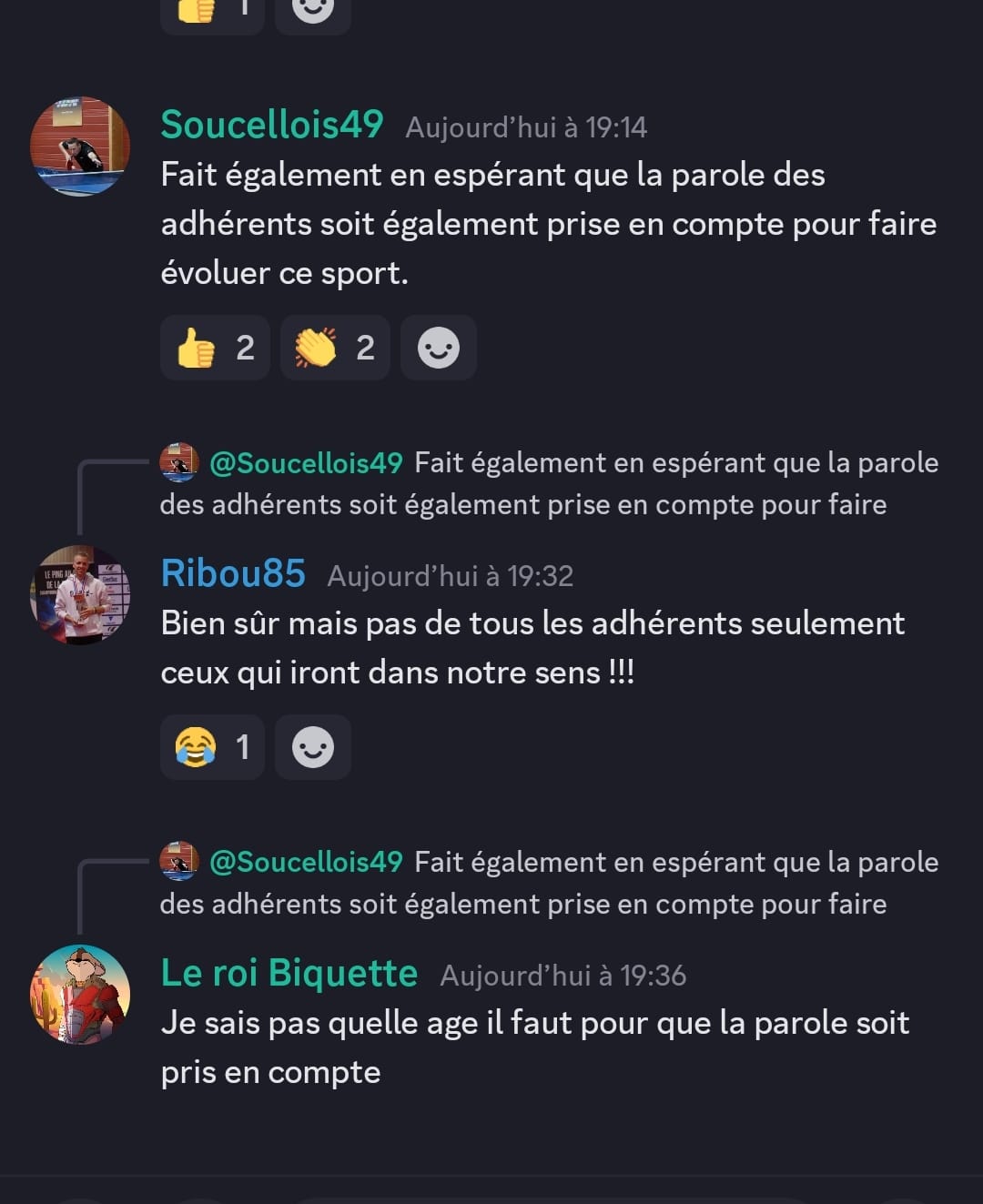Open Le roi Biquette's profile avatar
The image size is (983, 1204).
point(80,994)
